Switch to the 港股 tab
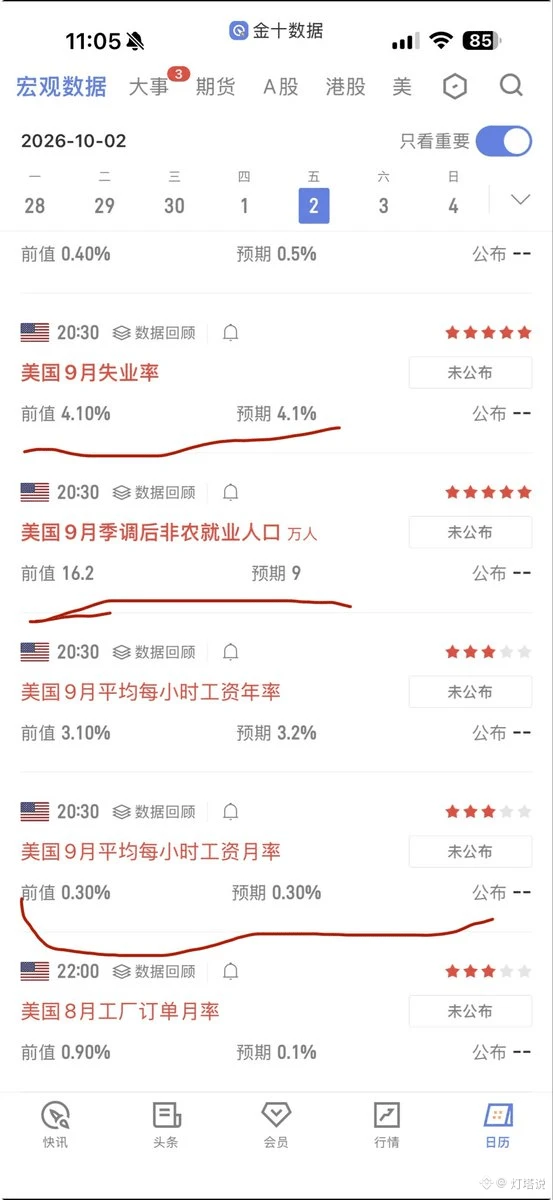The height and width of the screenshot is (1200, 553). click(x=346, y=87)
